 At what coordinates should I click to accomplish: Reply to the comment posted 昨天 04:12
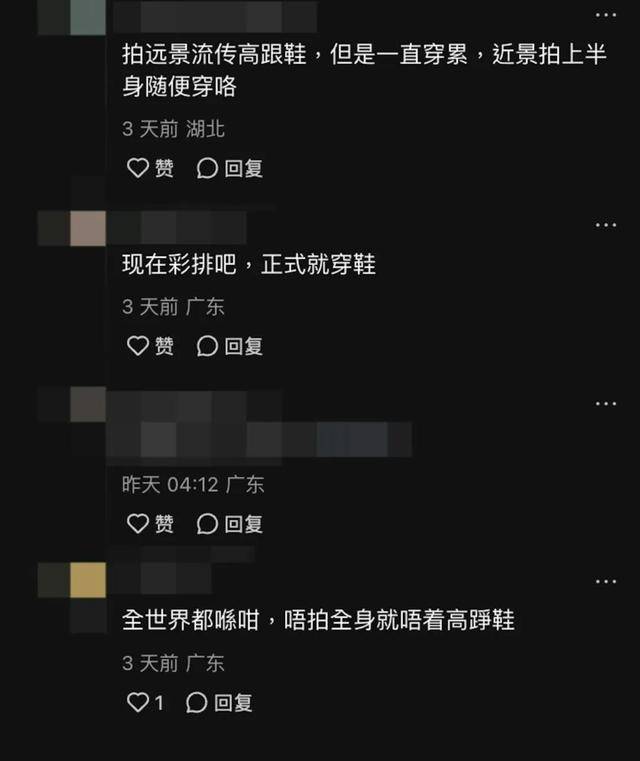coord(230,523)
